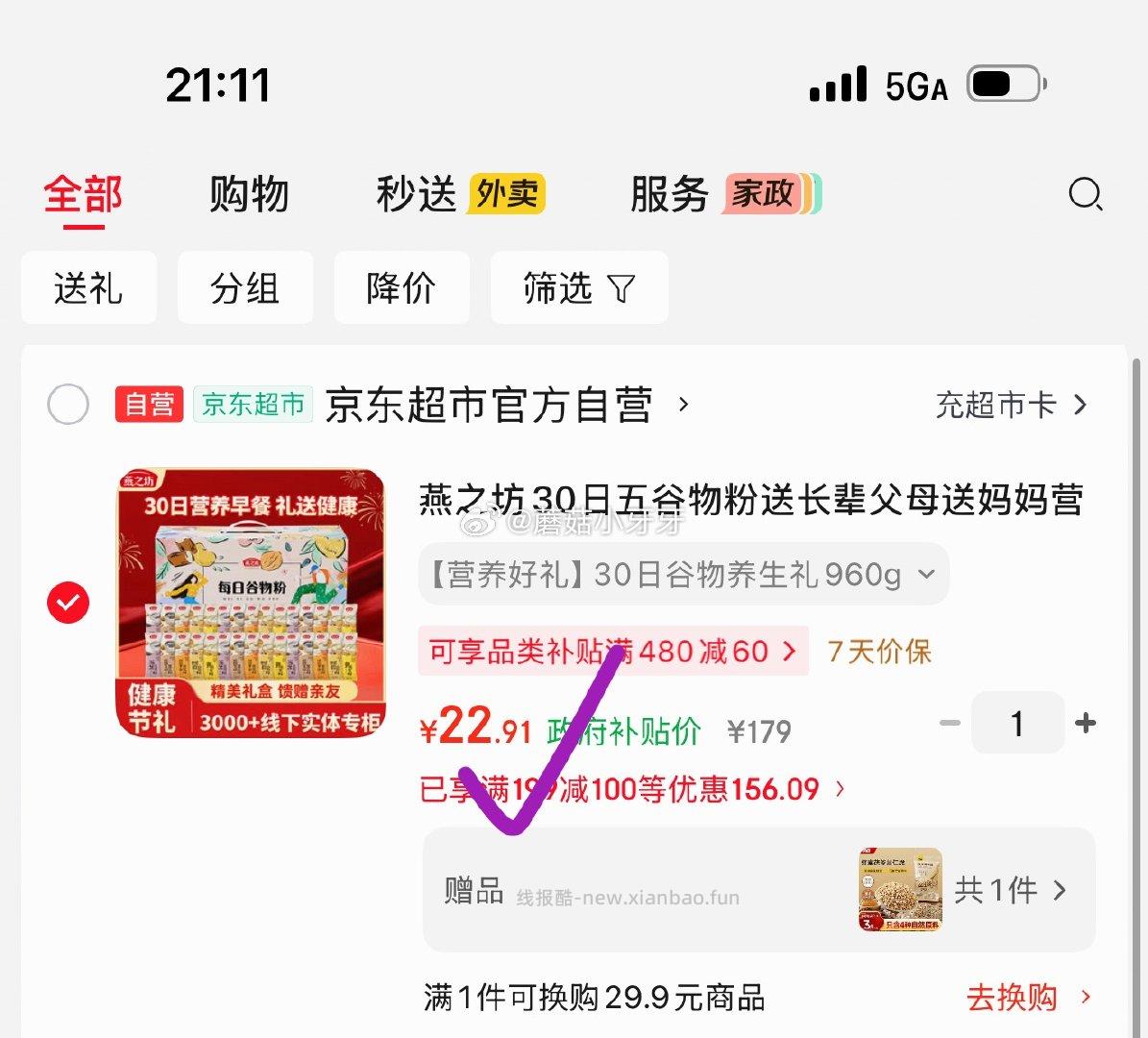
Task: Filter by 降价 items
Action: [402, 287]
